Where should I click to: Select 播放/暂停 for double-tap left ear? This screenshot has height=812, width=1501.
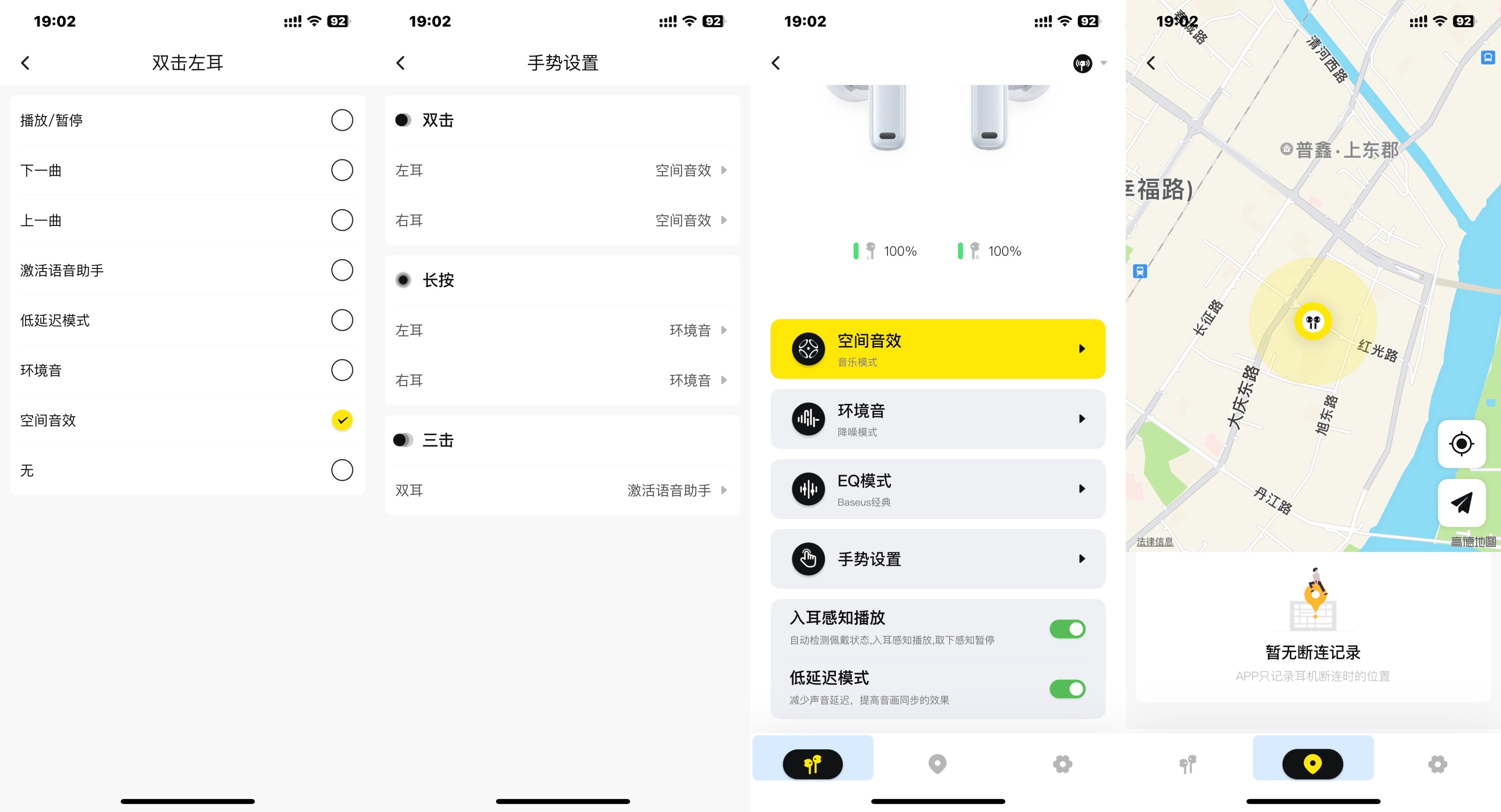pos(341,121)
